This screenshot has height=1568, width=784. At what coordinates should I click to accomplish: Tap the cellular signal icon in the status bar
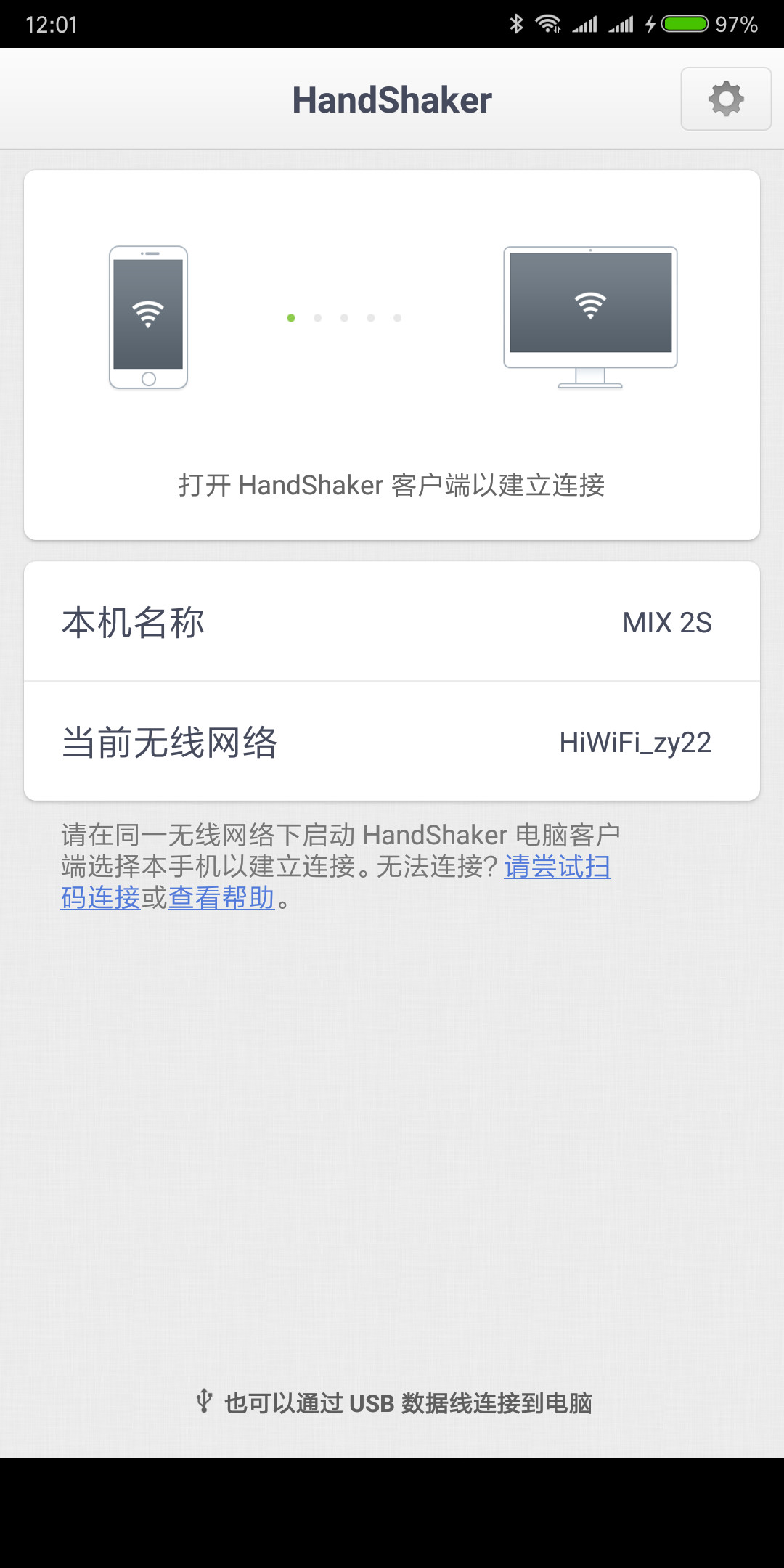pos(587,24)
